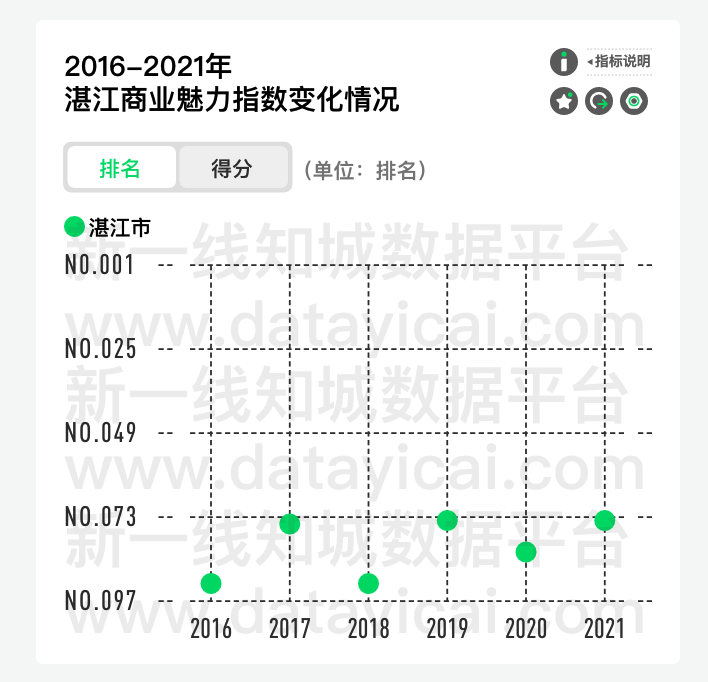Share the chart via the arrow icon
Image resolution: width=708 pixels, height=682 pixels.
(x=599, y=101)
